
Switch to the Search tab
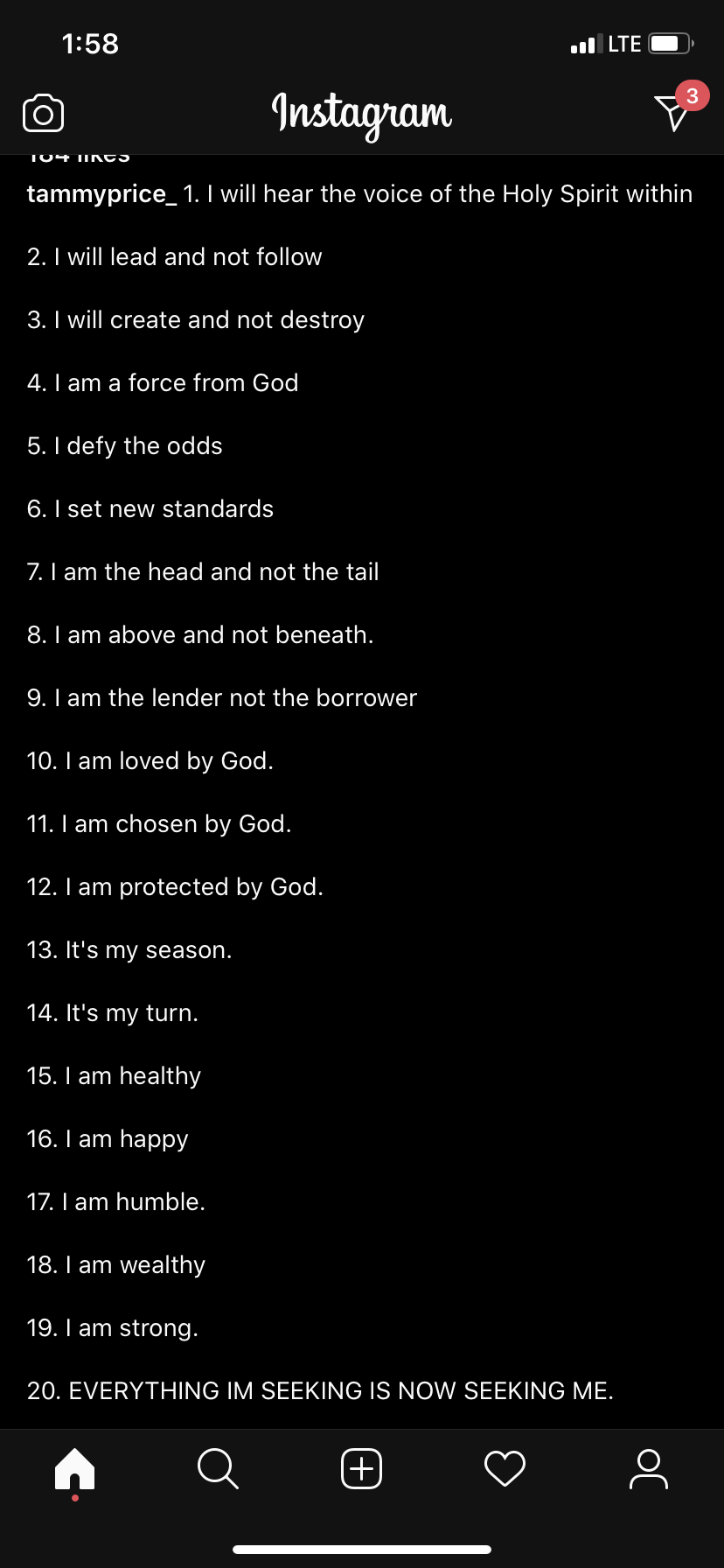[218, 1468]
